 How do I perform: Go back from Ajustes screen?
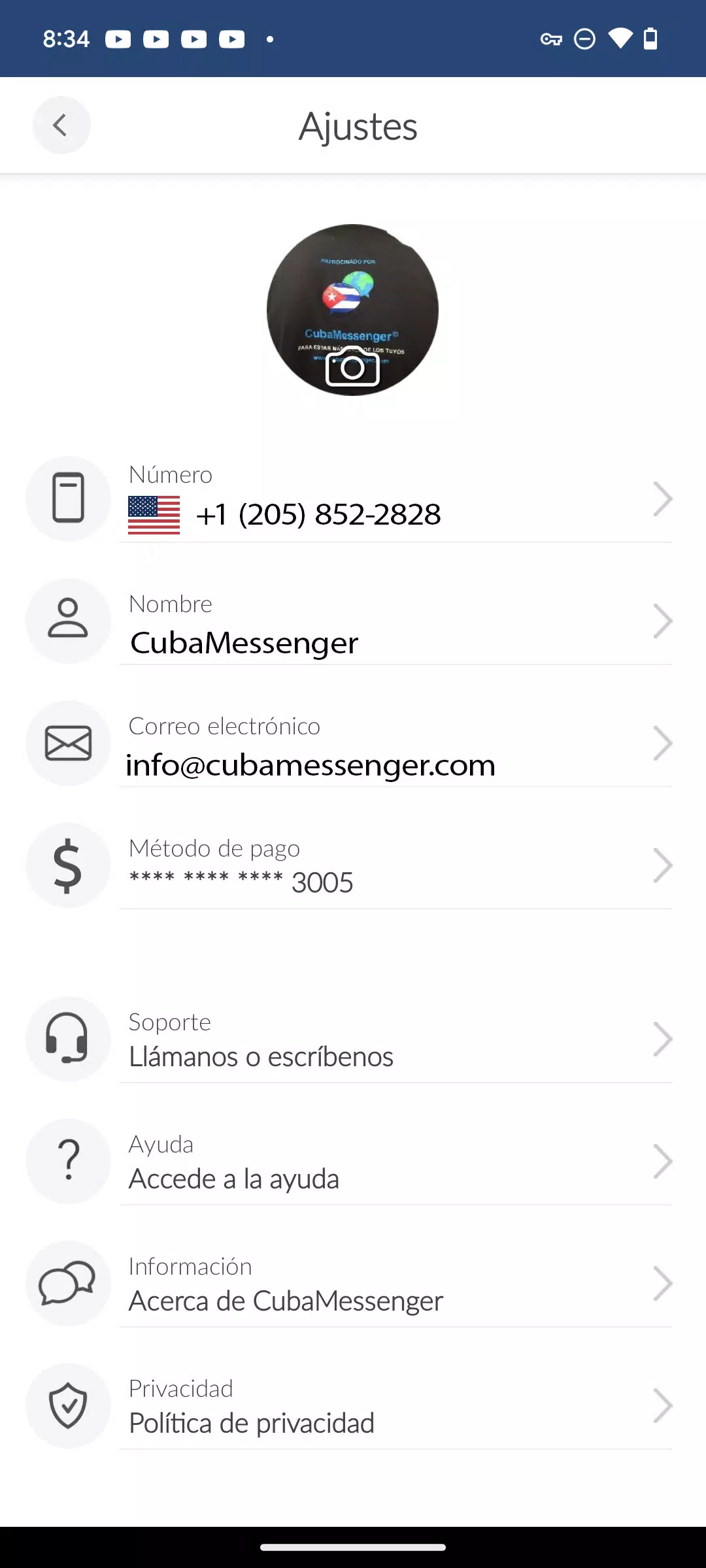coord(61,125)
